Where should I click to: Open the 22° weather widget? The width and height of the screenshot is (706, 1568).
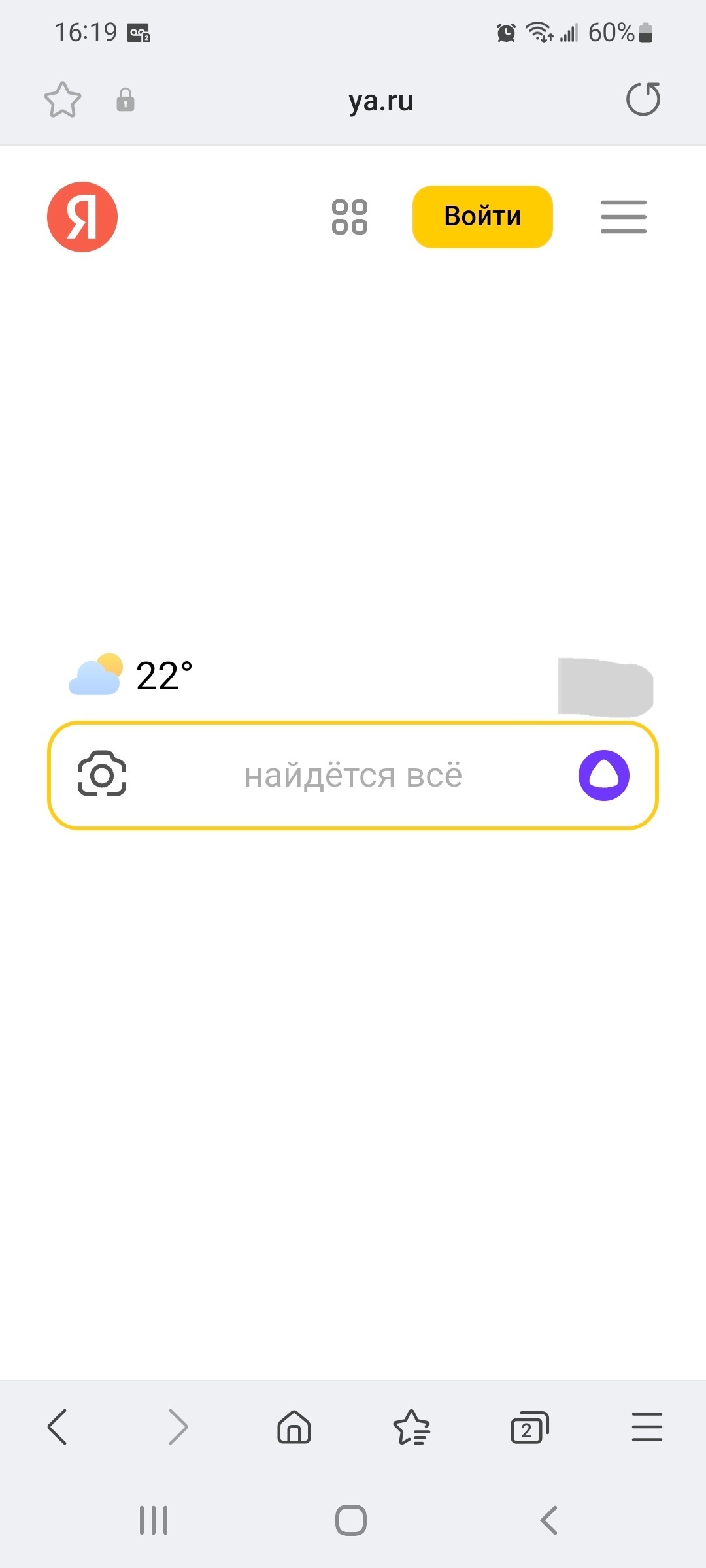coord(132,675)
